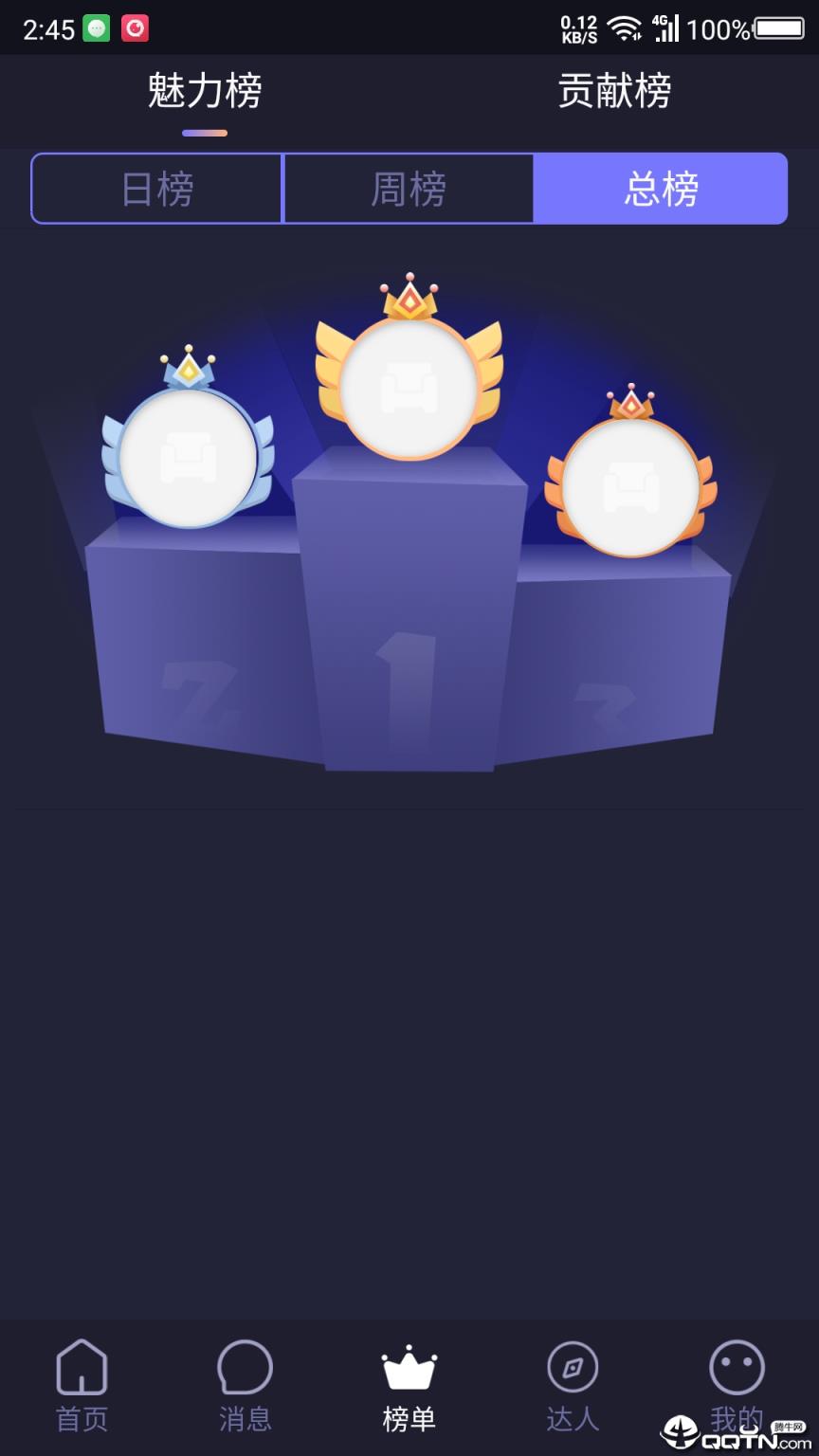Select the 魅力榜 tab
This screenshot has width=819, height=1456.
point(205,92)
